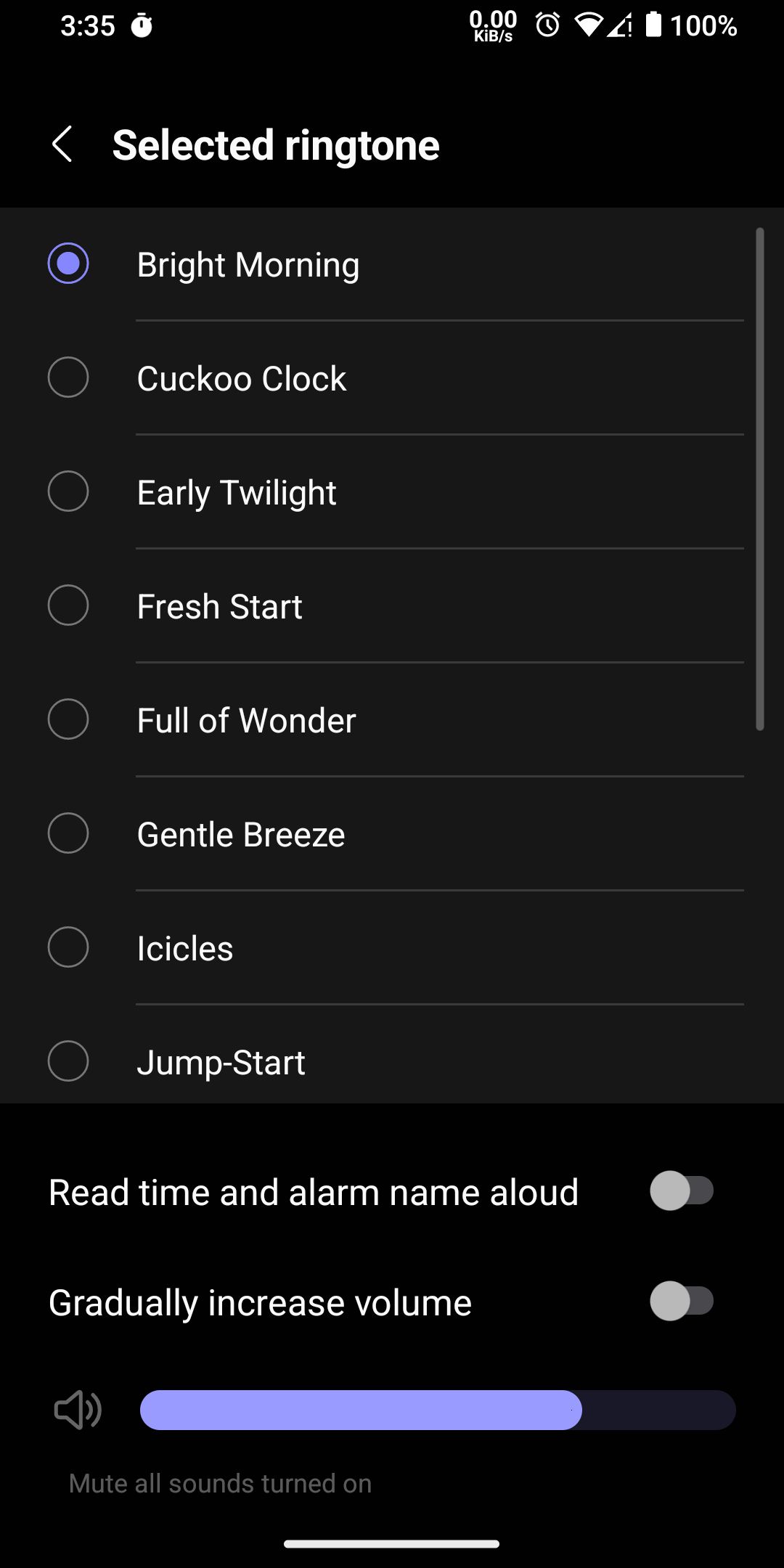Turn on Gradually increase volume
Screen dimensions: 784x1568
coord(682,1302)
